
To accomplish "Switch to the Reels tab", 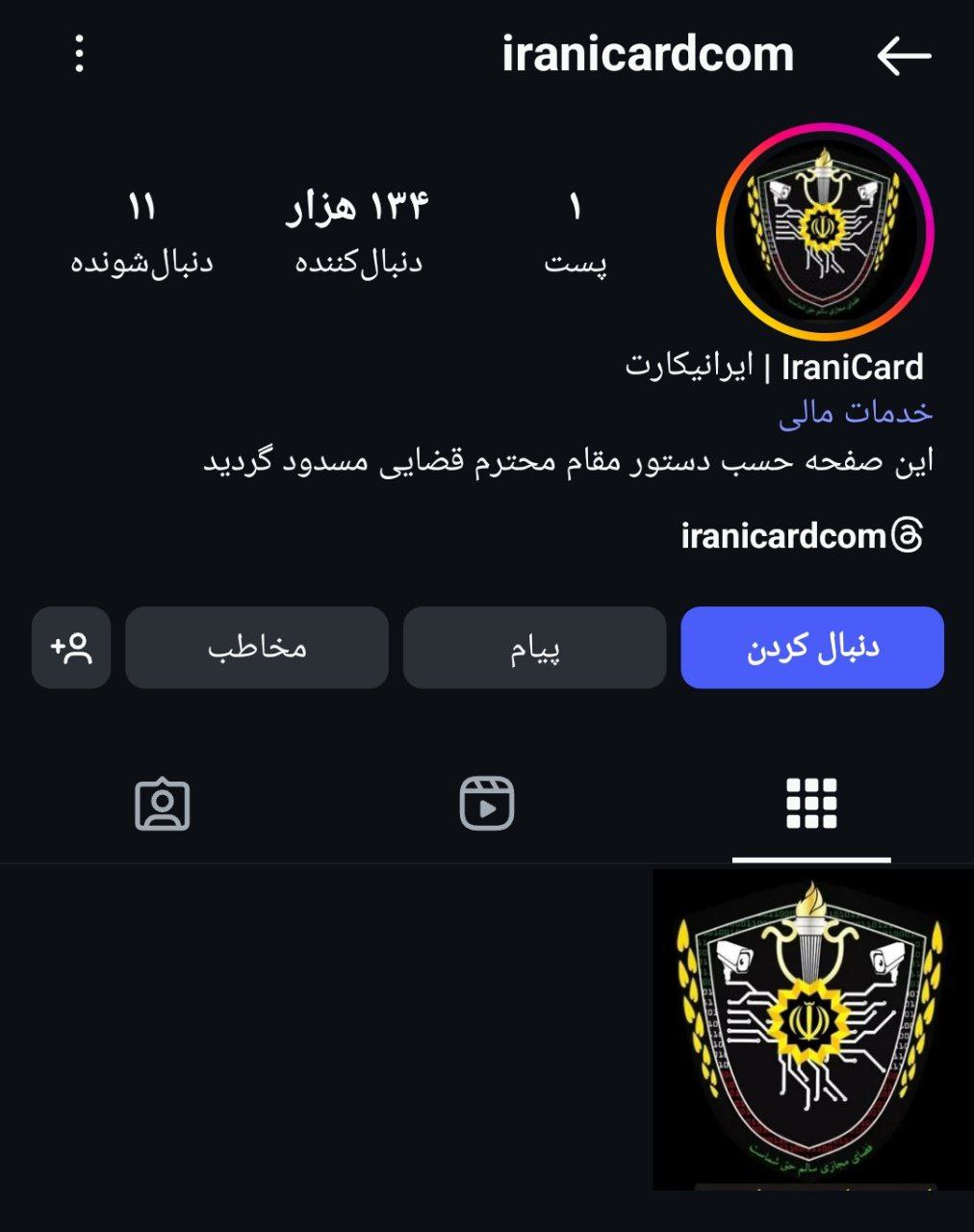I will (x=487, y=804).
